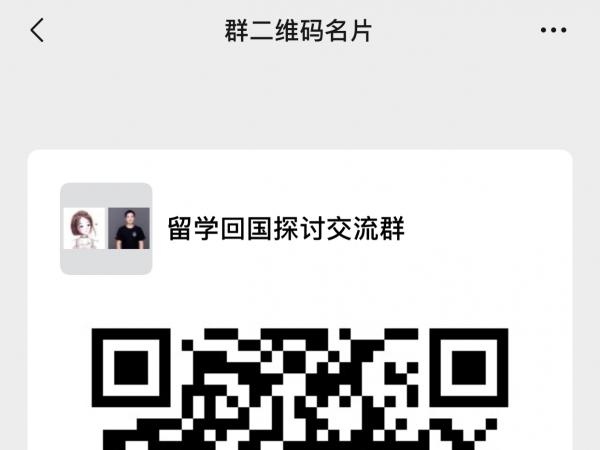The width and height of the screenshot is (600, 450).
Task: Go back using the top-left arrow
Action: (x=37, y=31)
